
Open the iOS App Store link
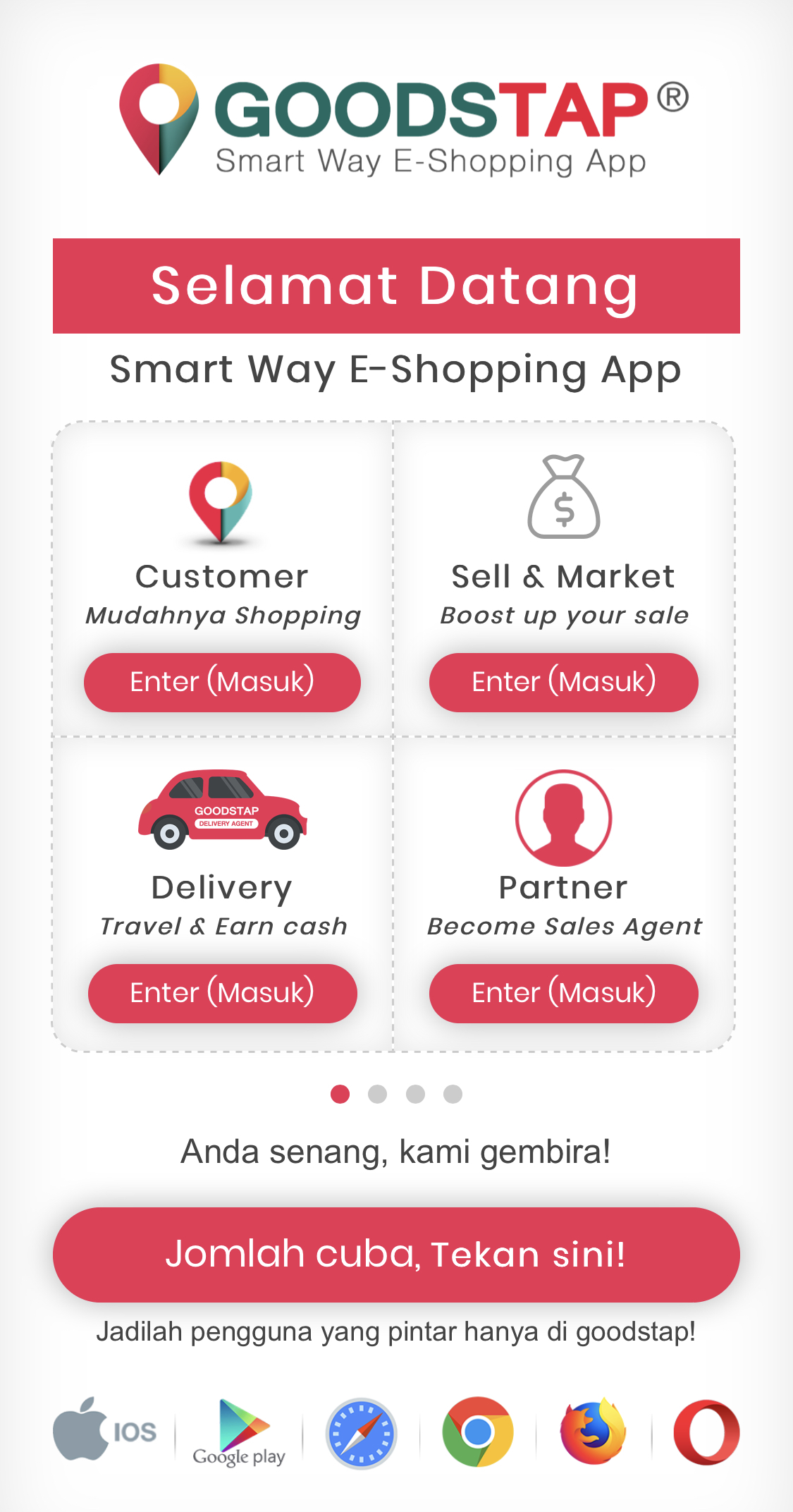tap(106, 1432)
